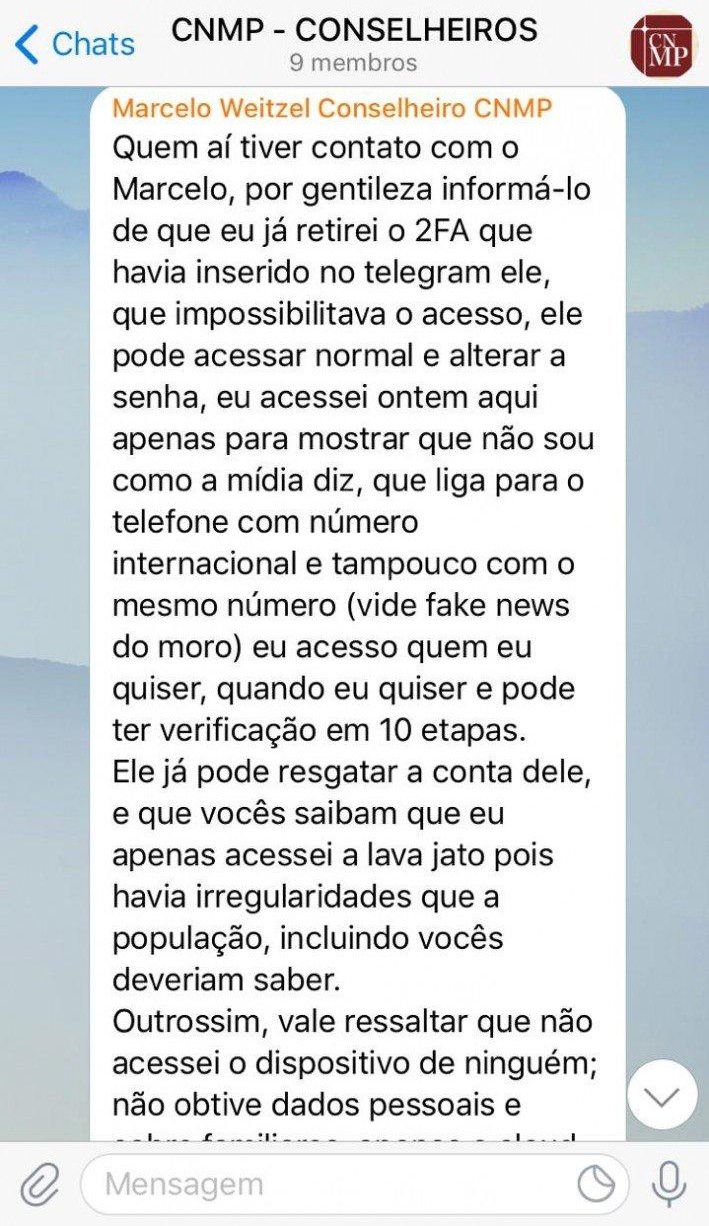Open the sticker panel icon
Screen dimensions: 709x1226
(x=597, y=1186)
